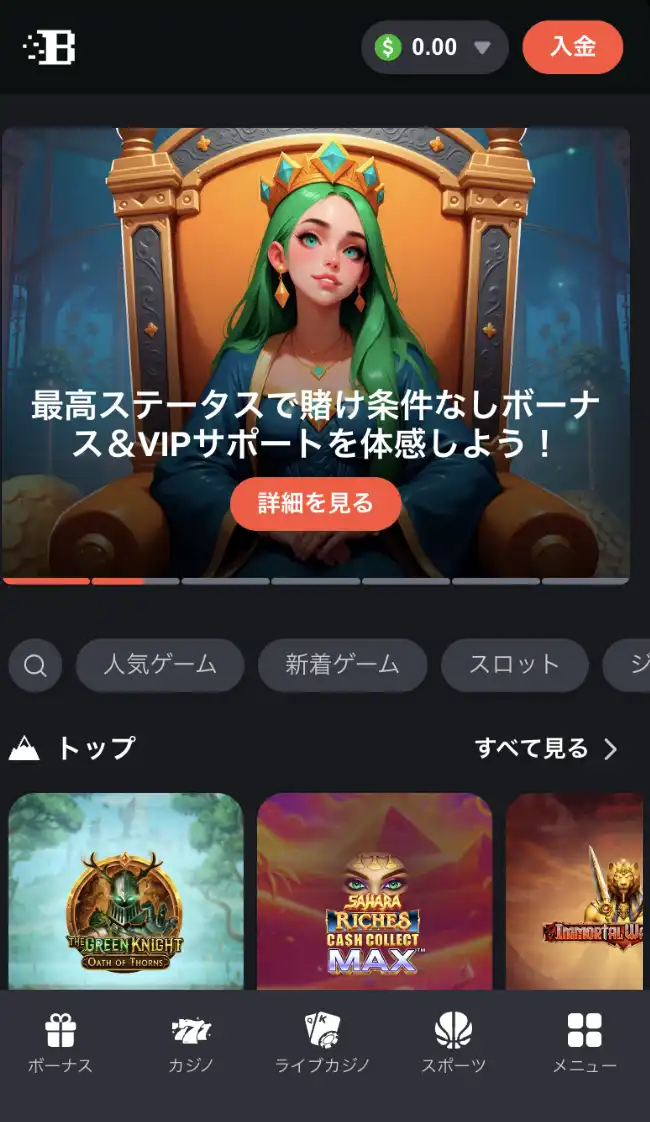The image size is (650, 1122).
Task: Select the スロット chip
Action: 514,665
